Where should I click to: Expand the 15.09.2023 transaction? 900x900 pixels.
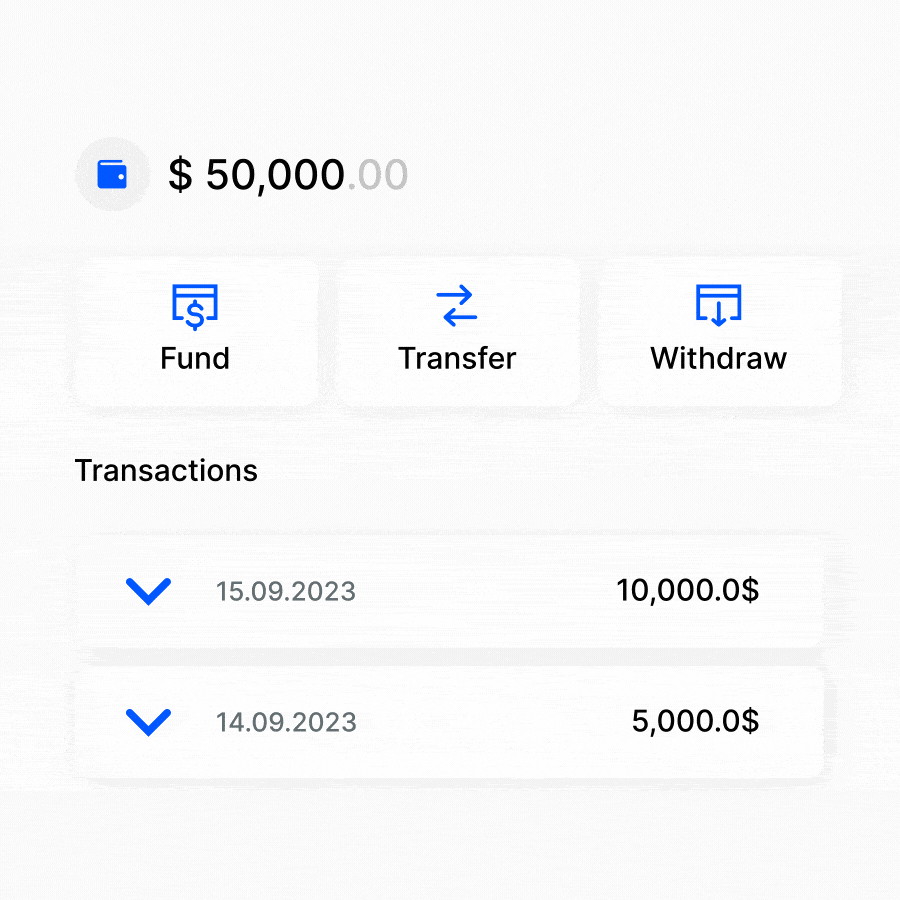coord(149,591)
